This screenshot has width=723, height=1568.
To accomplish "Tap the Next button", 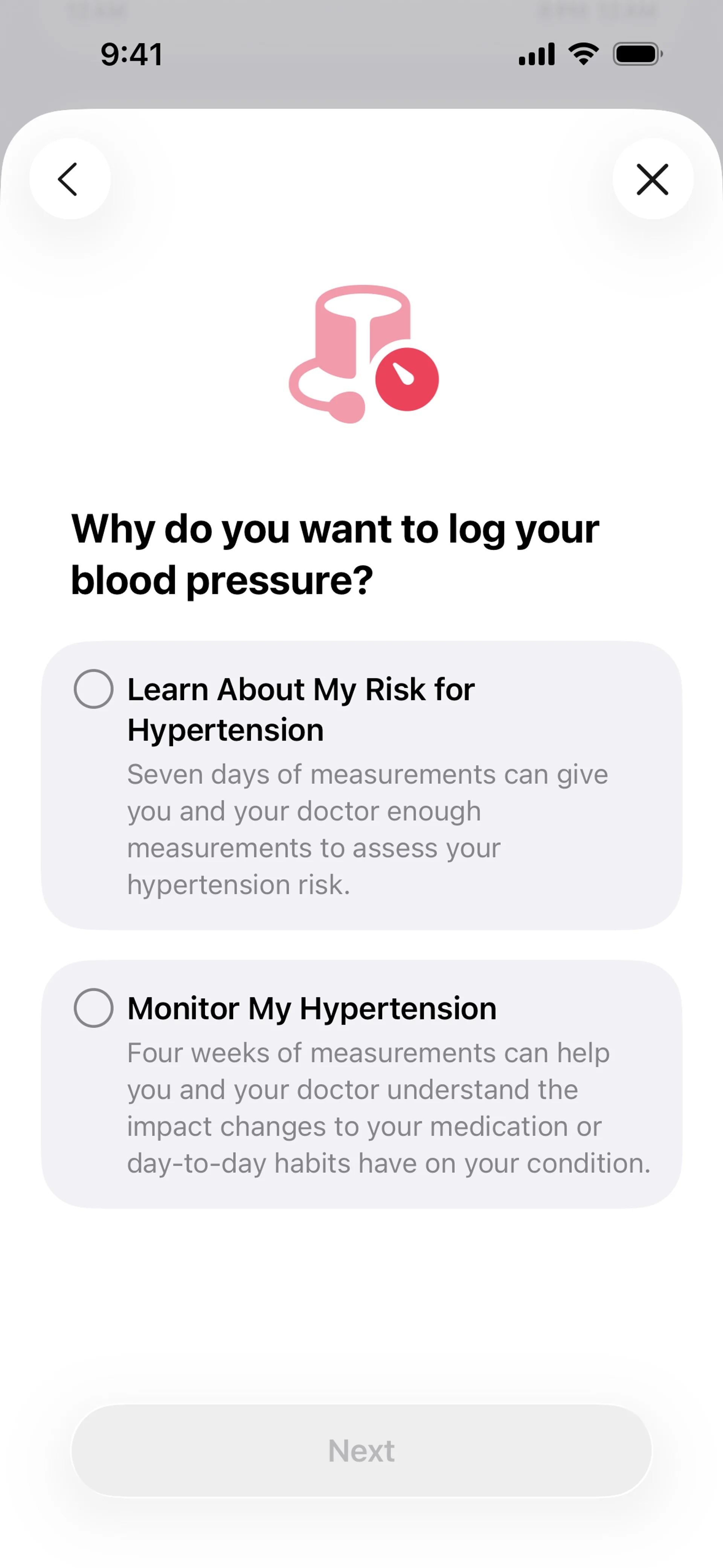I will click(x=361, y=1450).
